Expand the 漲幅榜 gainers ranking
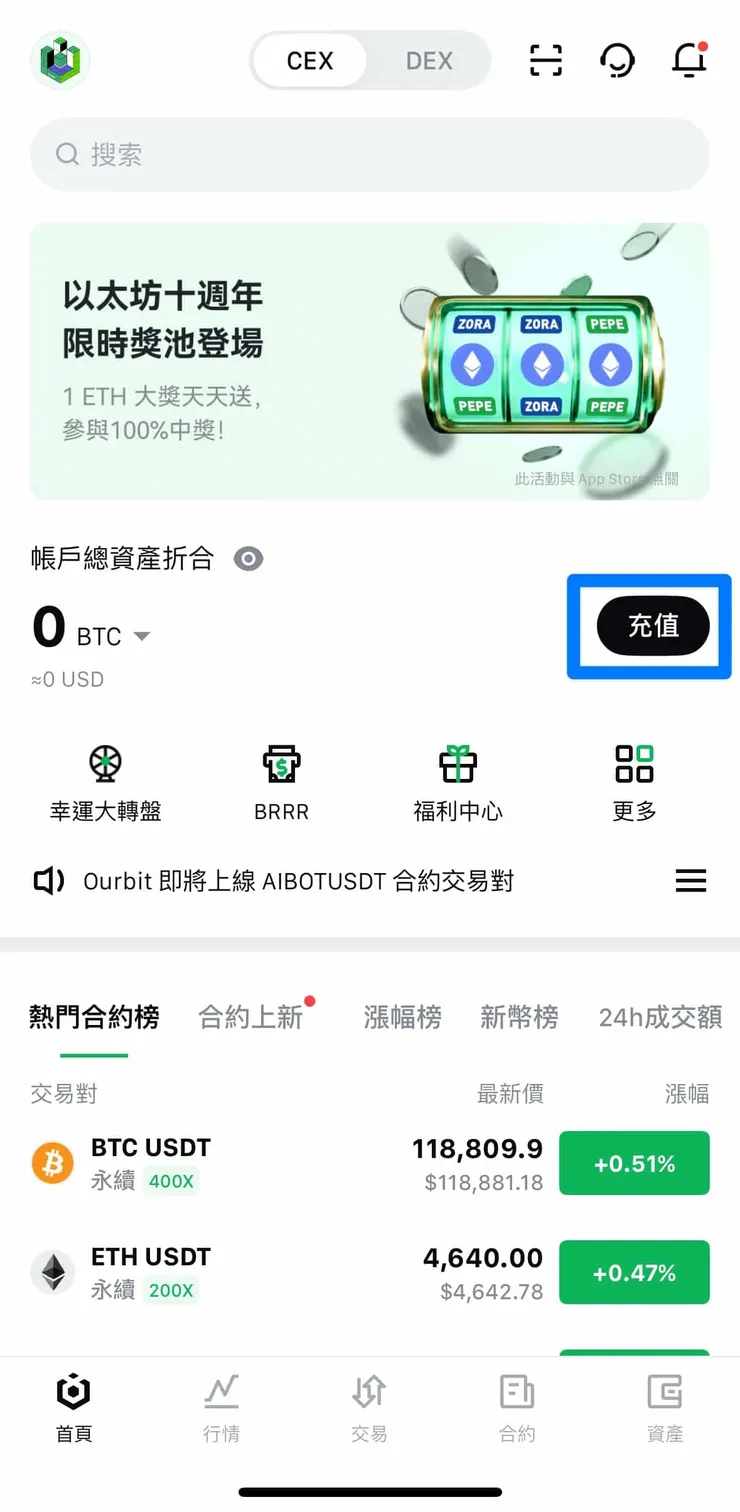The width and height of the screenshot is (740, 1512). pyautogui.click(x=403, y=1017)
